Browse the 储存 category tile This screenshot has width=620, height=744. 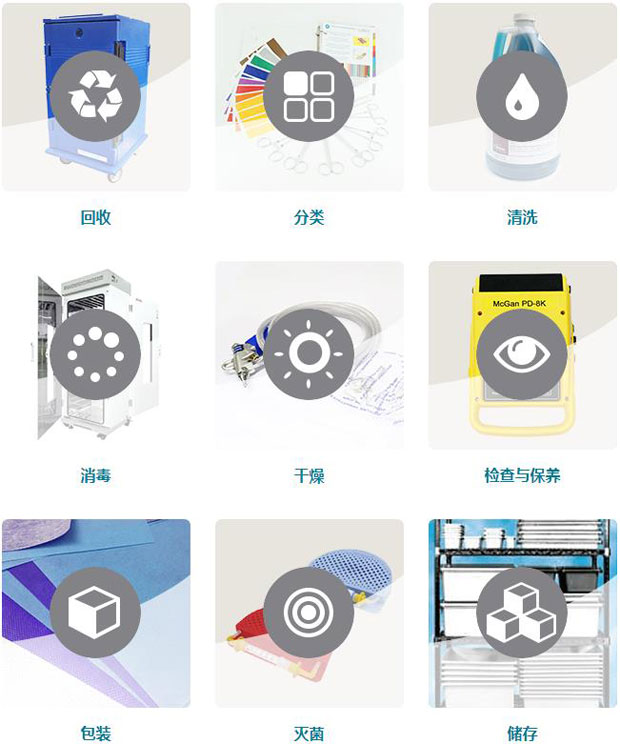click(x=522, y=613)
